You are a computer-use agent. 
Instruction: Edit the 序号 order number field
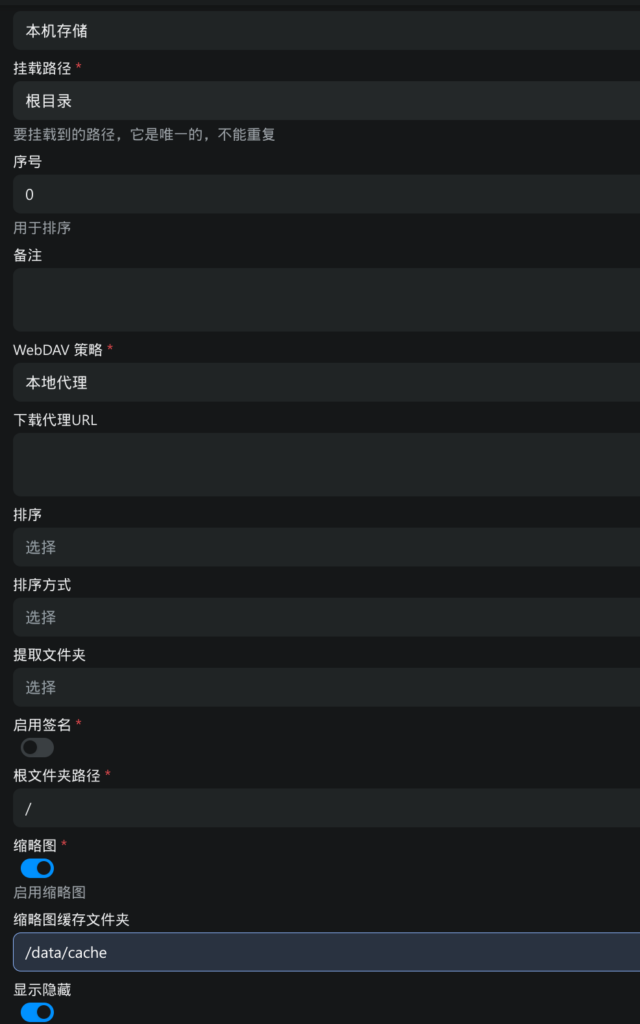tap(327, 194)
